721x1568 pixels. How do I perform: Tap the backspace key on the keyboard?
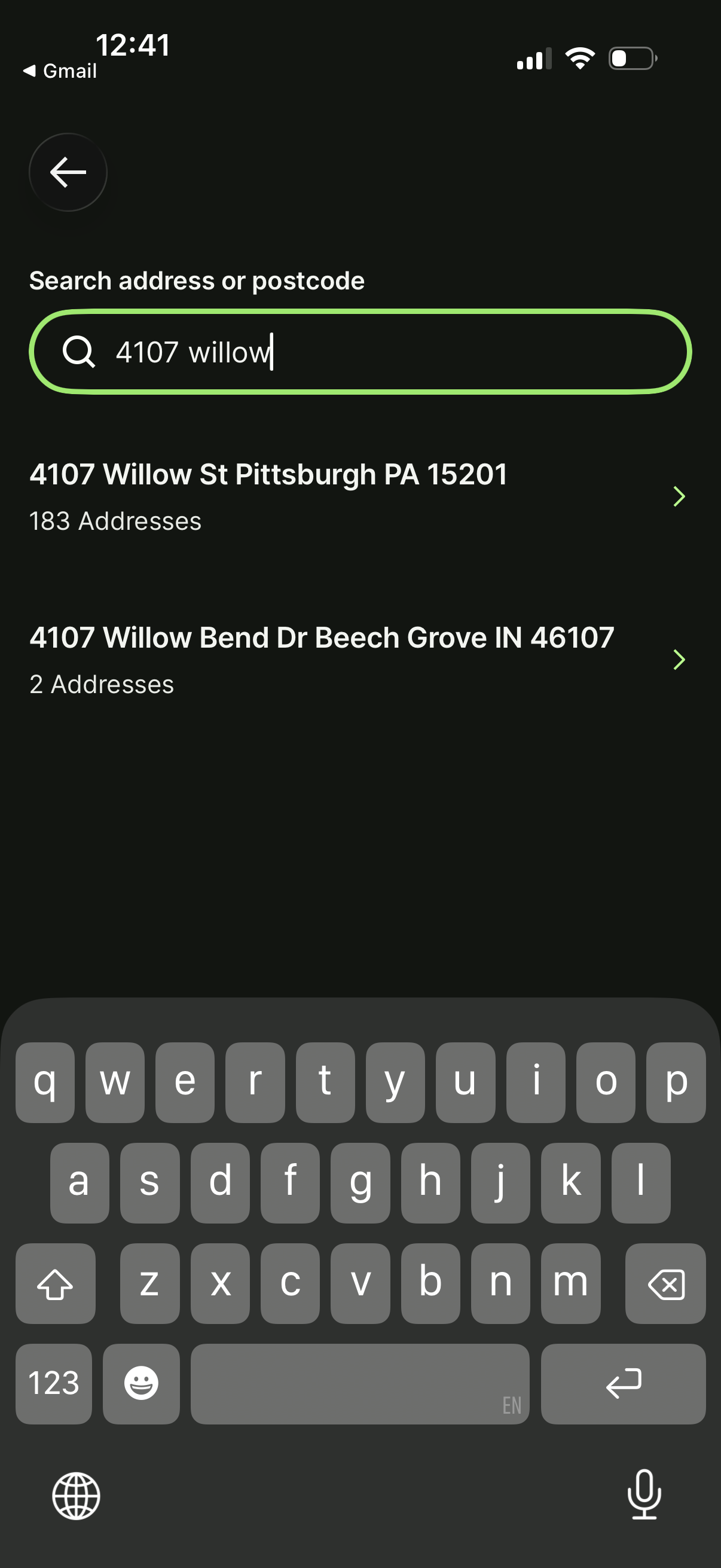point(665,1285)
